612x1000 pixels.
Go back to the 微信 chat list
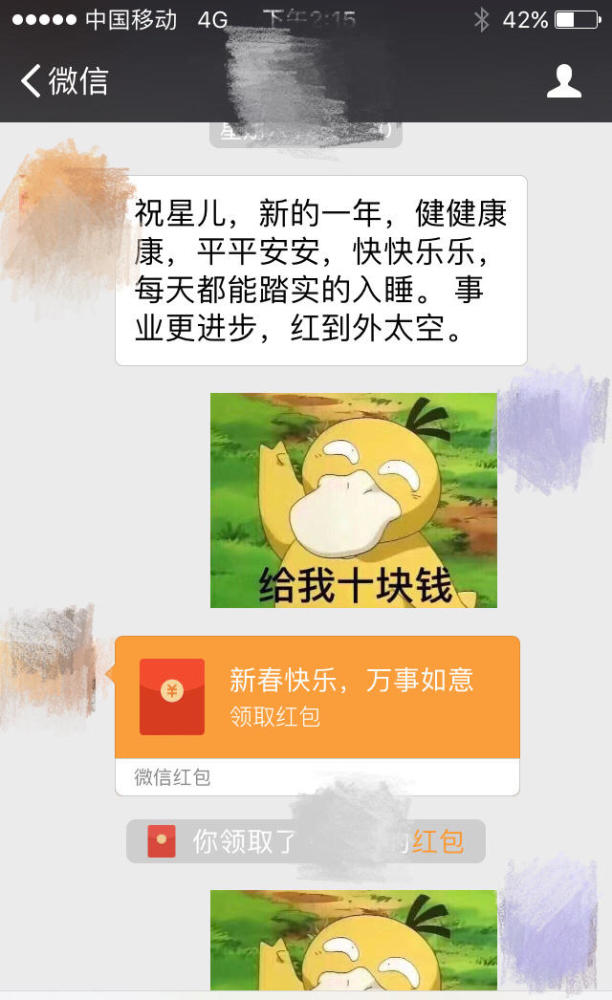(64, 81)
